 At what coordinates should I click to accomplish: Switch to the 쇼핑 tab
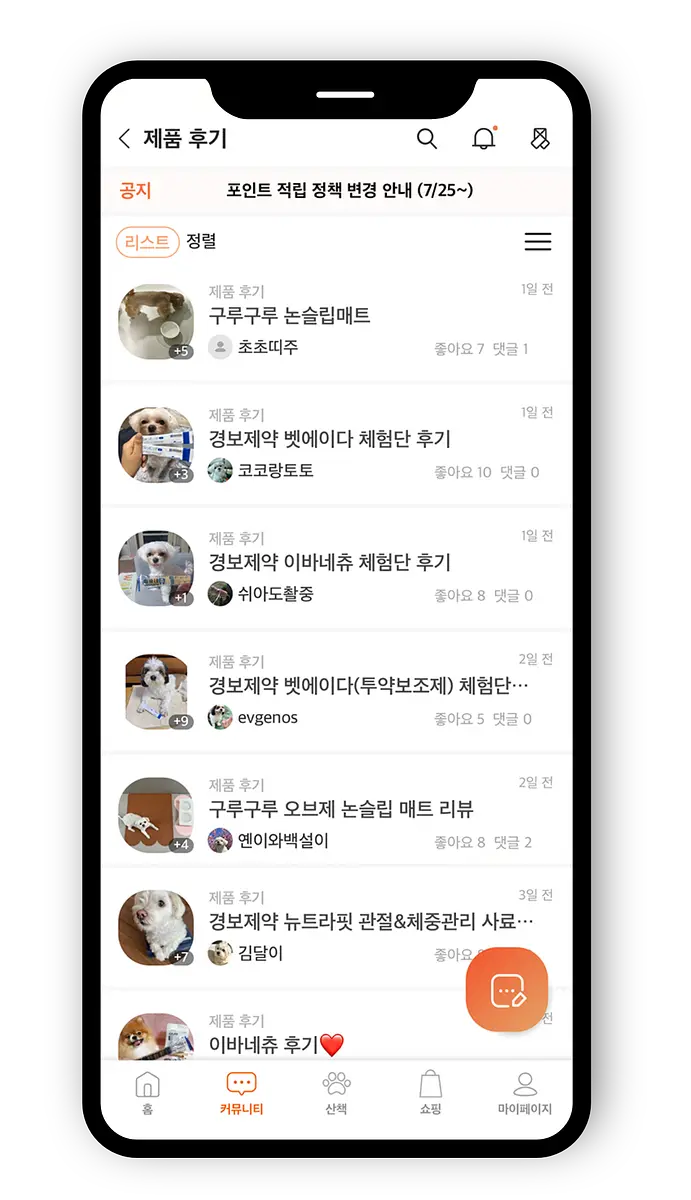click(x=430, y=1092)
